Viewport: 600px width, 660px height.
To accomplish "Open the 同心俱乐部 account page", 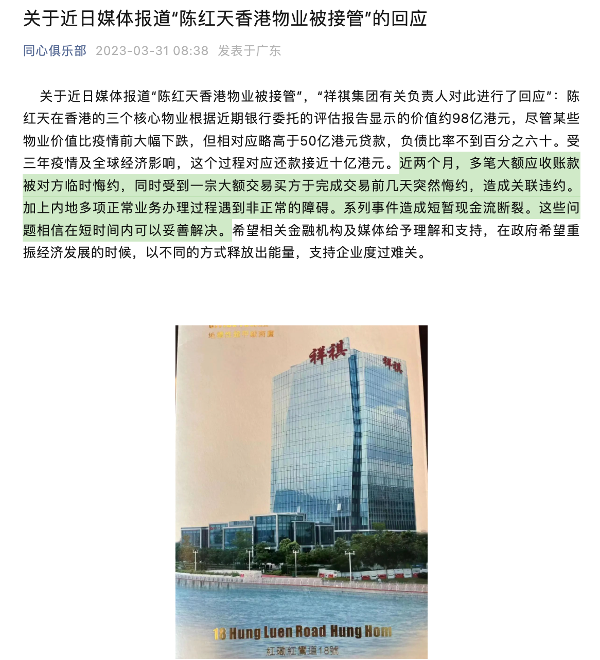I will tap(55, 50).
